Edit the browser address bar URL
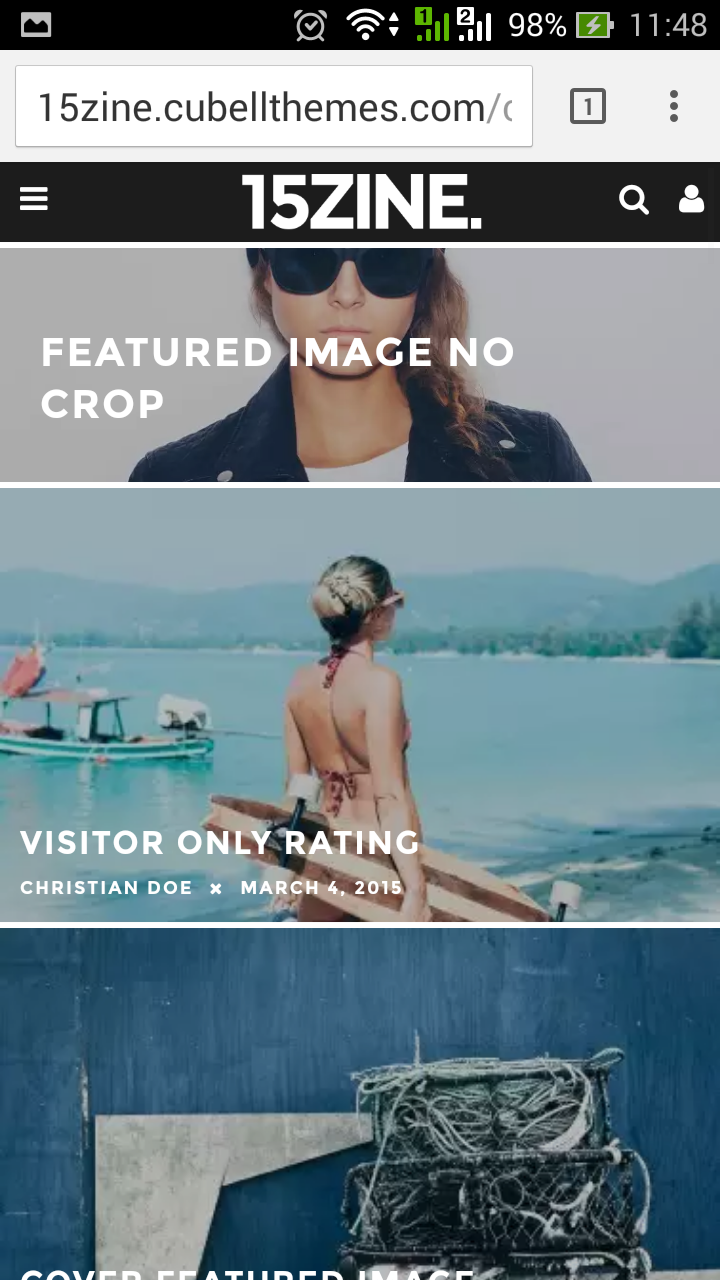 [274, 107]
